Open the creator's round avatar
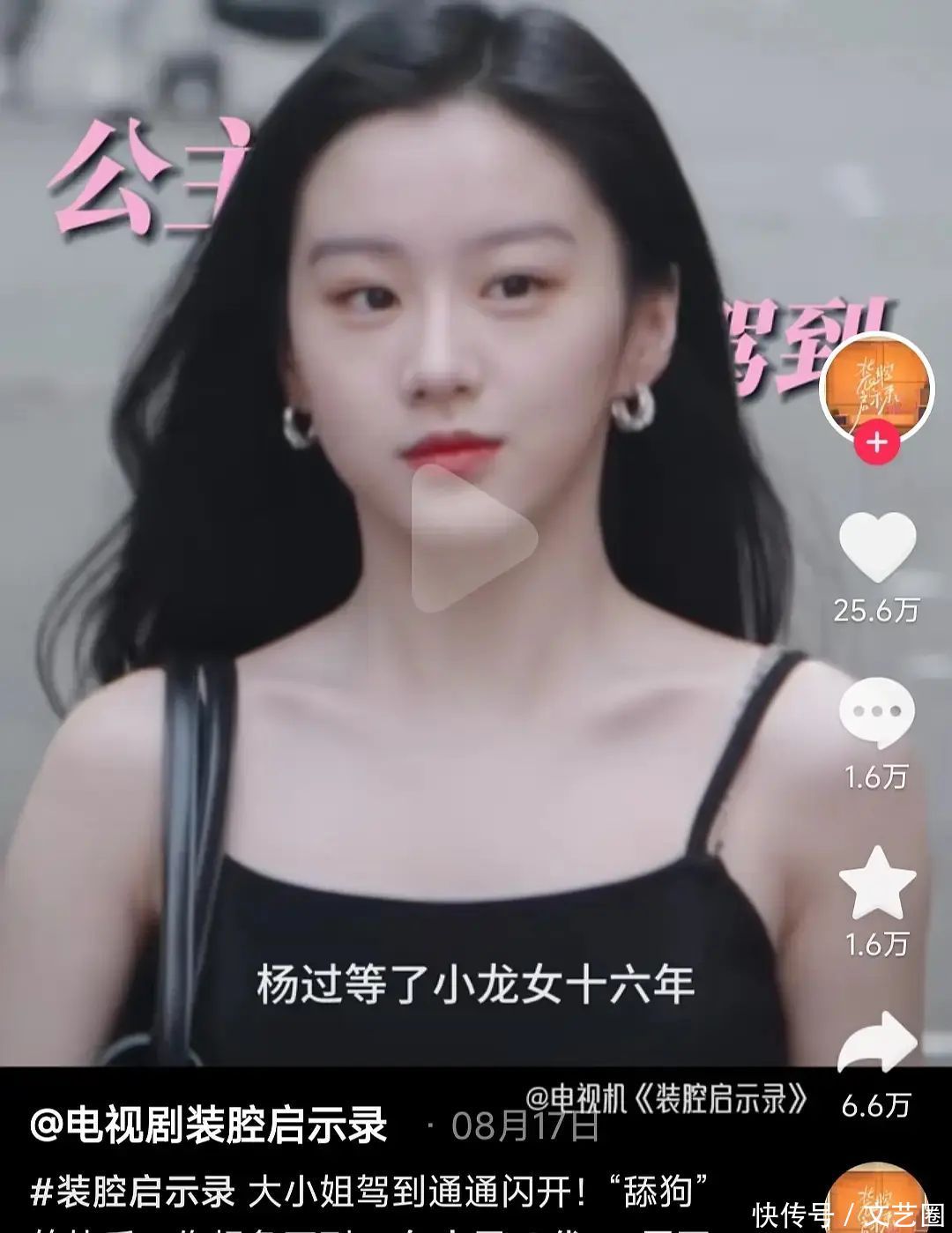Screen dimensions: 952x1233 coord(875,387)
